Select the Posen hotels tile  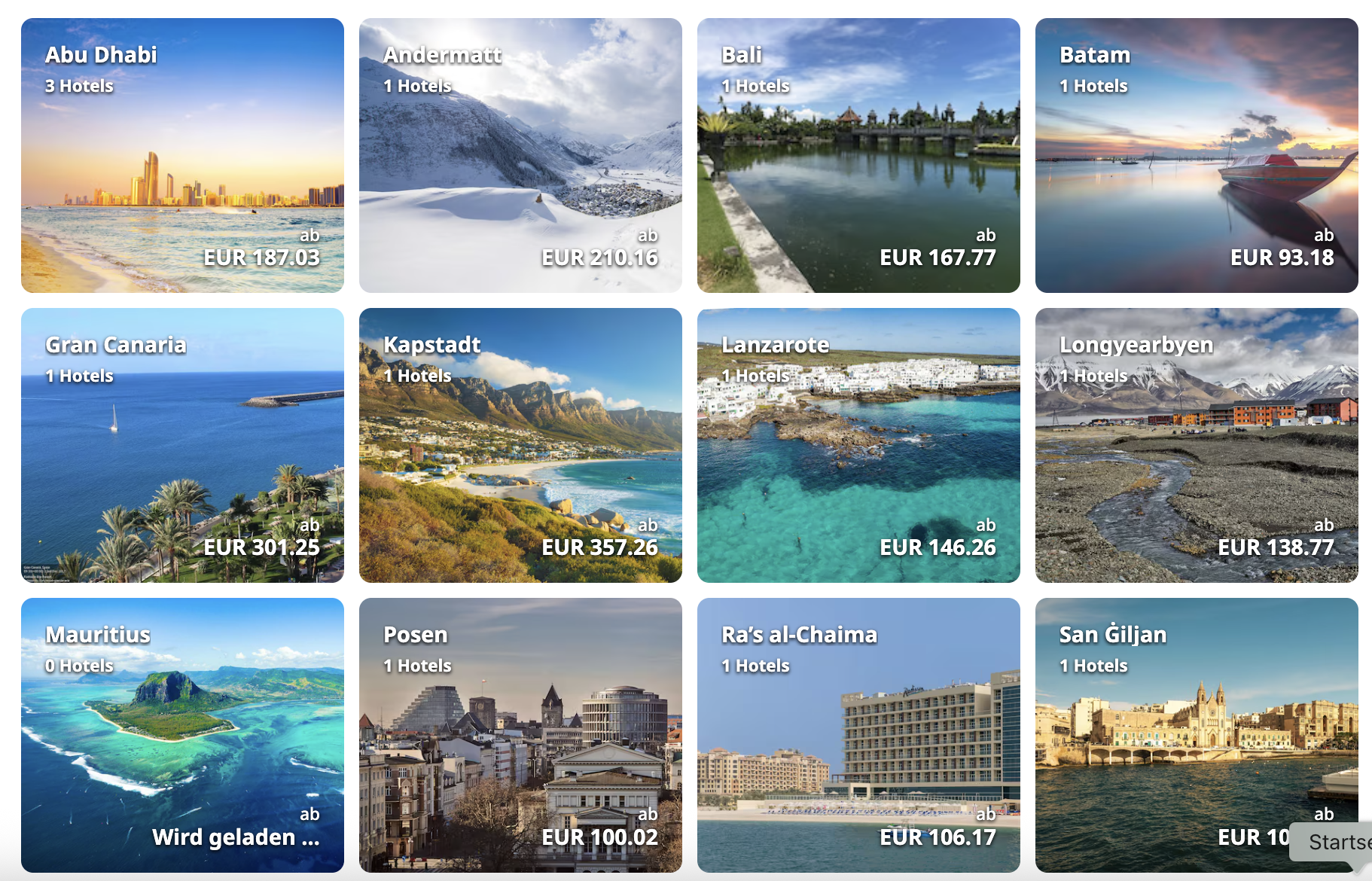(520, 735)
